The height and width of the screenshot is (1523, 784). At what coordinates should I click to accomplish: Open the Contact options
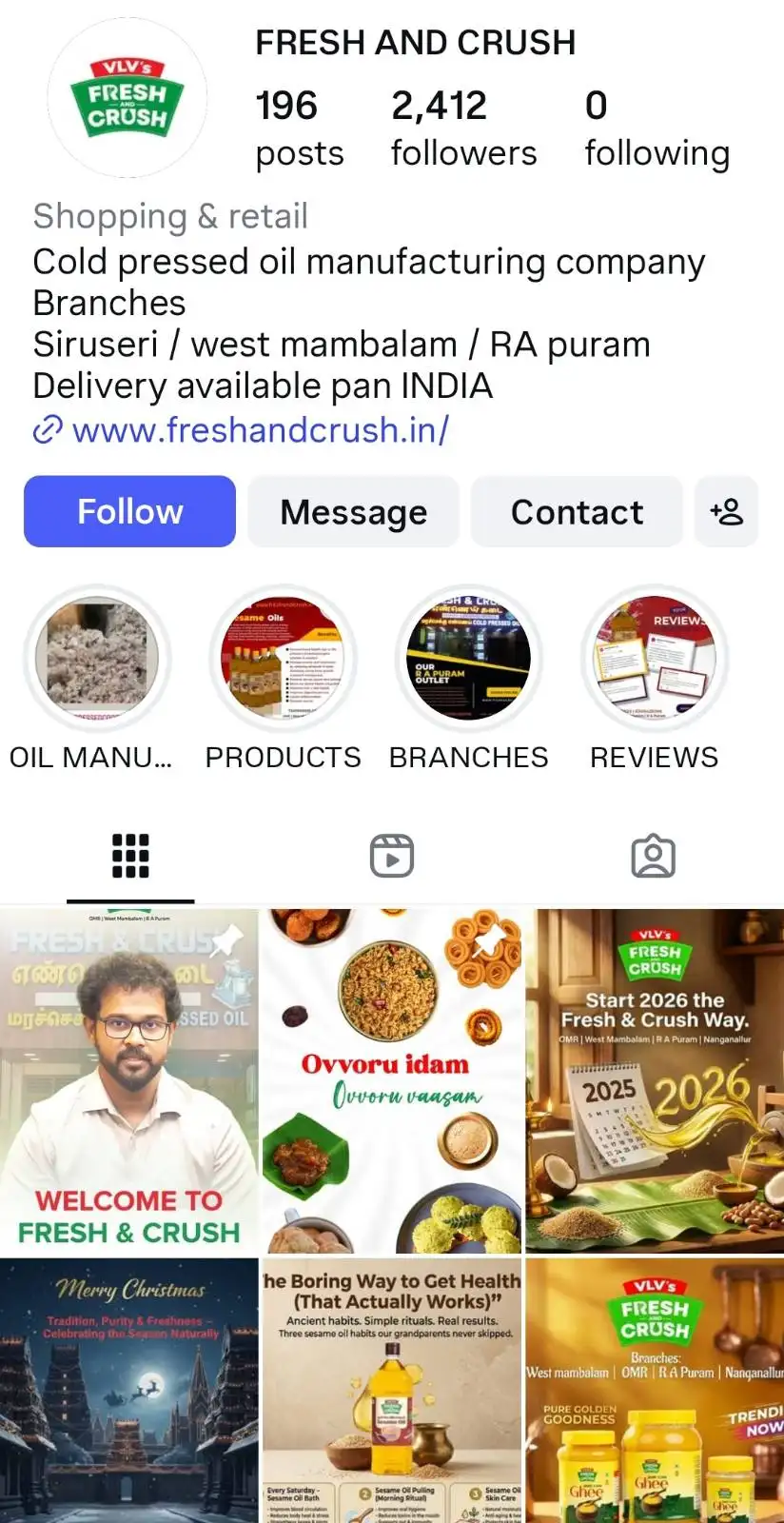577,512
